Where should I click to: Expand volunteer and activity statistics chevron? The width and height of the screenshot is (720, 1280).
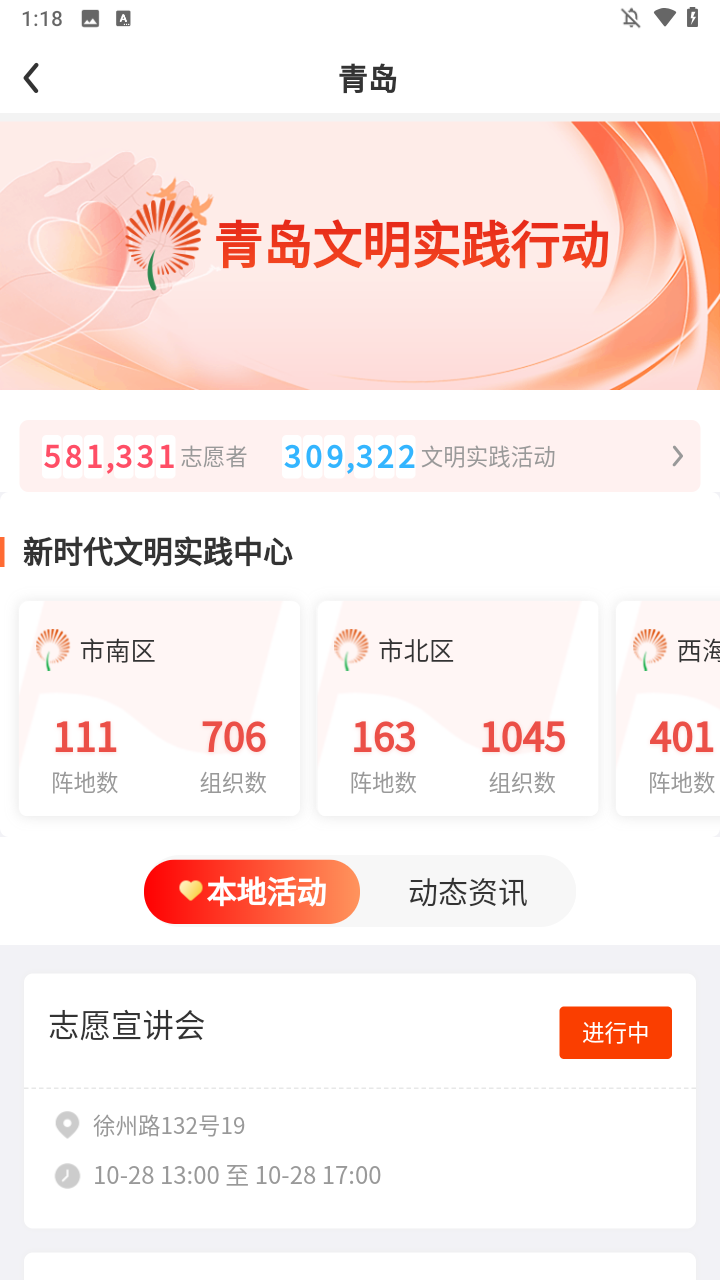(x=677, y=456)
